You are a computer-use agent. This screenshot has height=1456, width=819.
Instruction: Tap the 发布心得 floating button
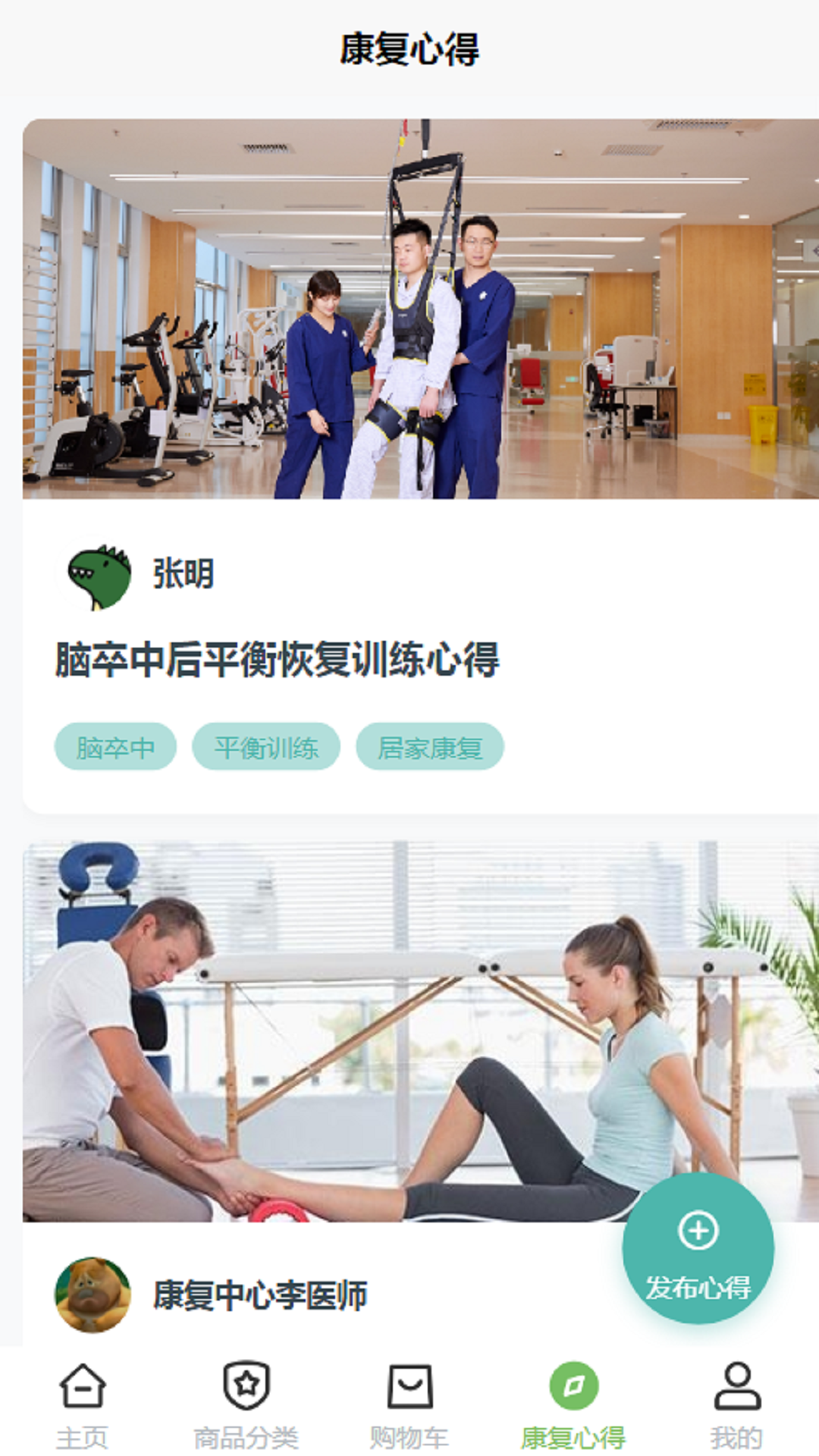tap(698, 1249)
